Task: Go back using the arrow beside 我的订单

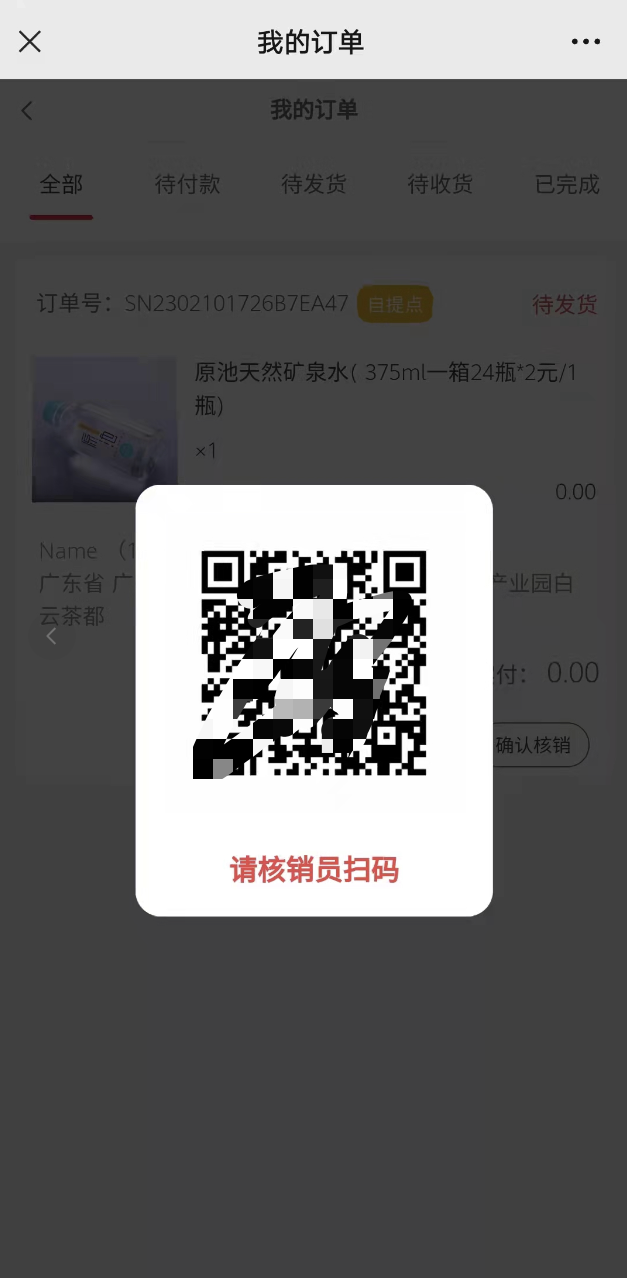Action: [x=27, y=111]
